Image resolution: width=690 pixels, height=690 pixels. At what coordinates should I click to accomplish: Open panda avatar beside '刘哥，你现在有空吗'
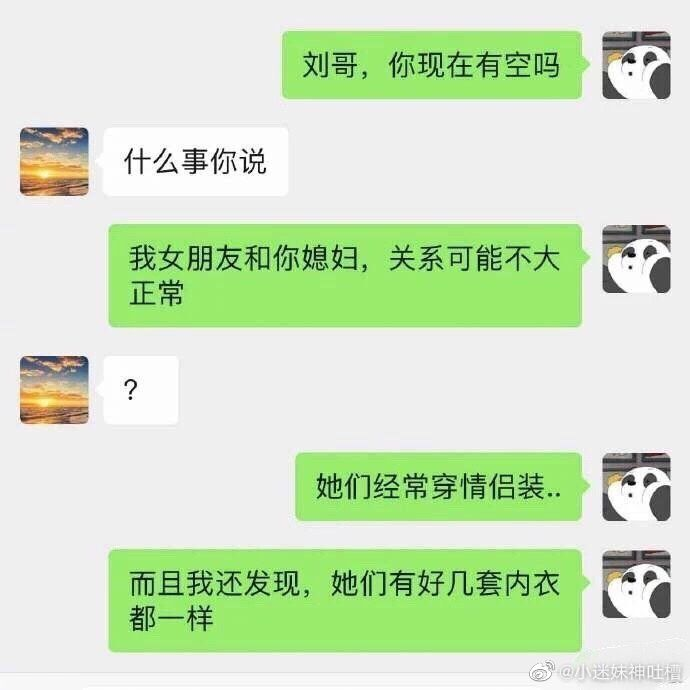pos(636,65)
